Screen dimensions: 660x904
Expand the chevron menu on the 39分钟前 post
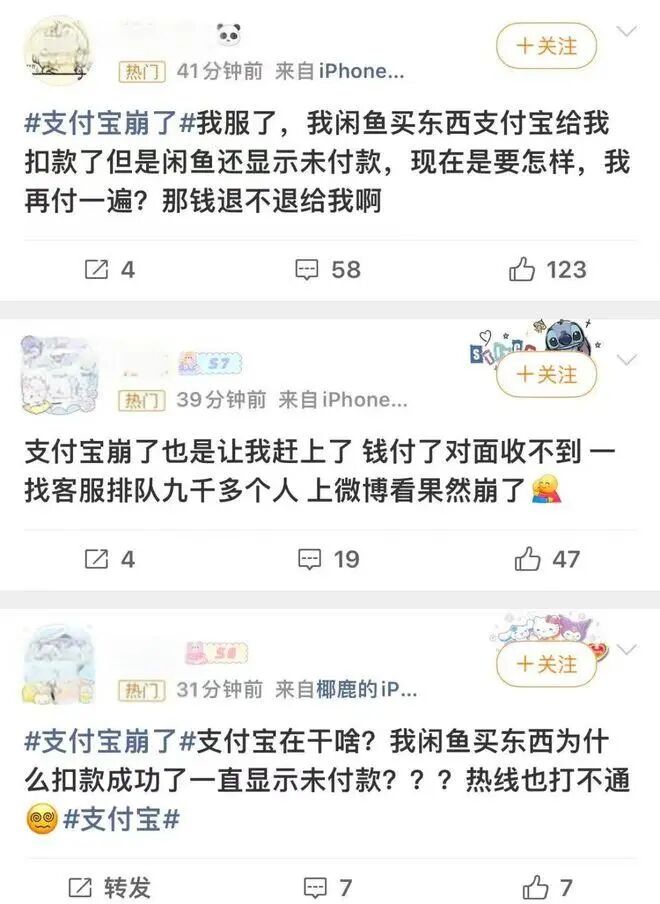627,360
